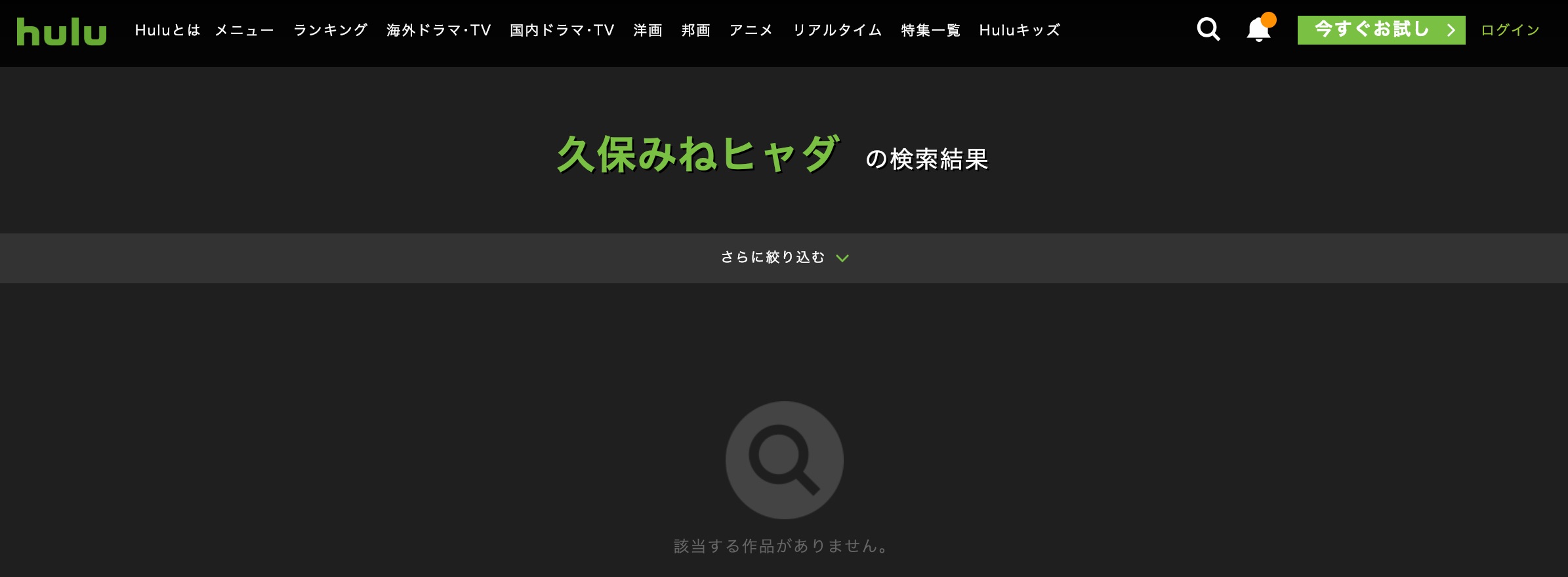
Task: Expand さらに絞り込む filter options
Action: (x=784, y=258)
